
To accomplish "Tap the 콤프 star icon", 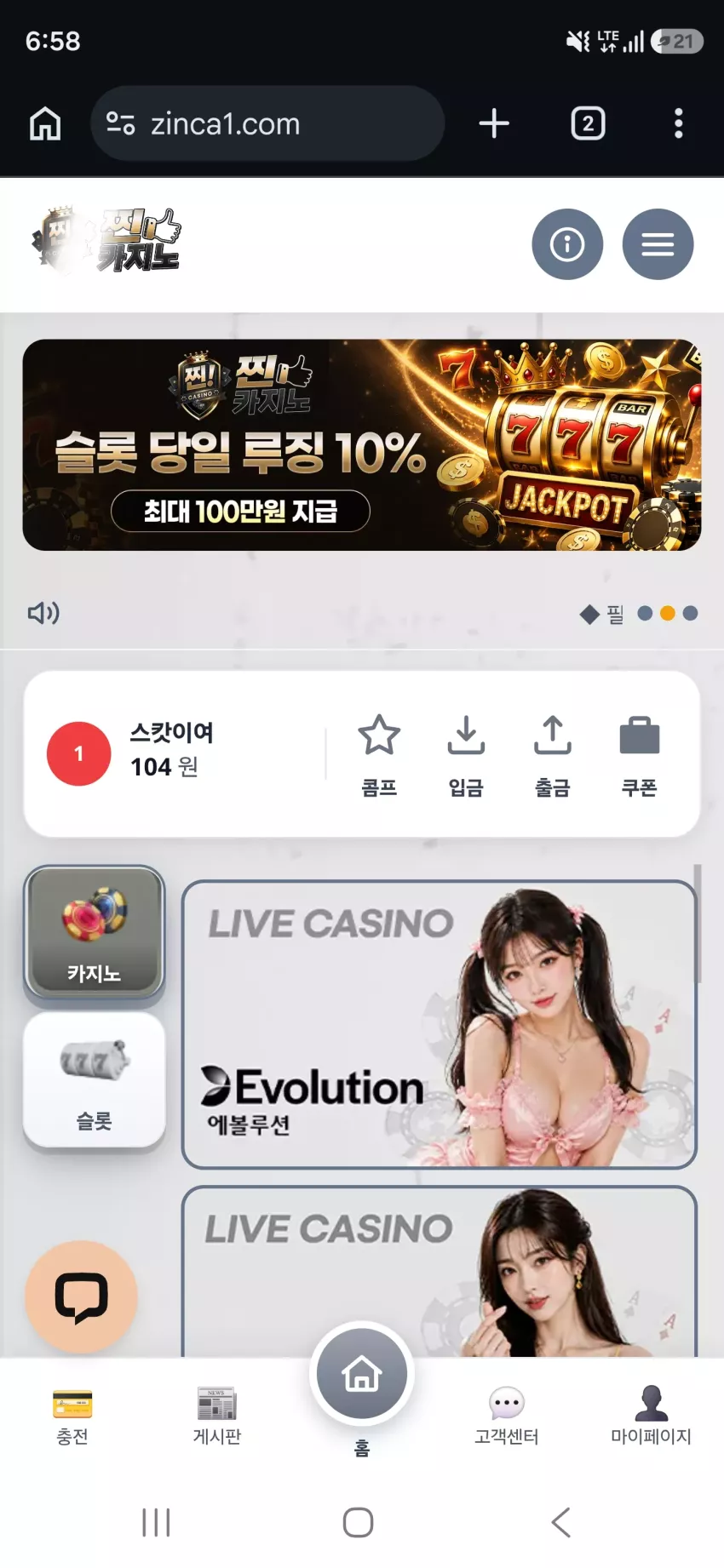I will point(379,735).
